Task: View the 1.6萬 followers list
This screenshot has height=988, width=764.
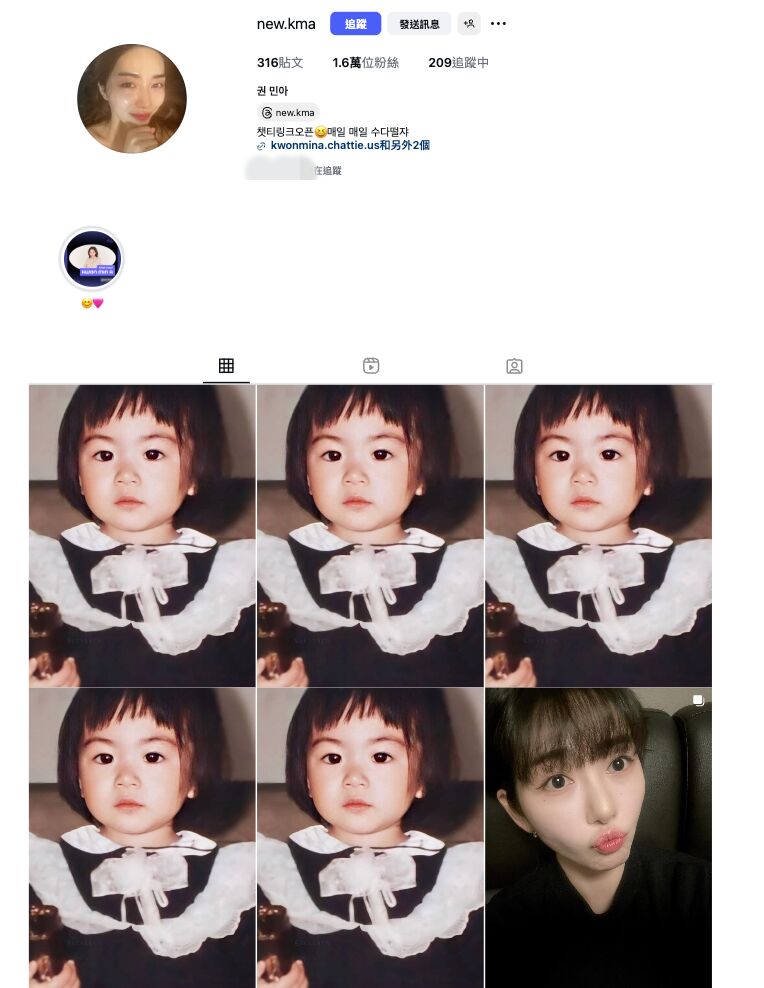Action: (x=365, y=63)
